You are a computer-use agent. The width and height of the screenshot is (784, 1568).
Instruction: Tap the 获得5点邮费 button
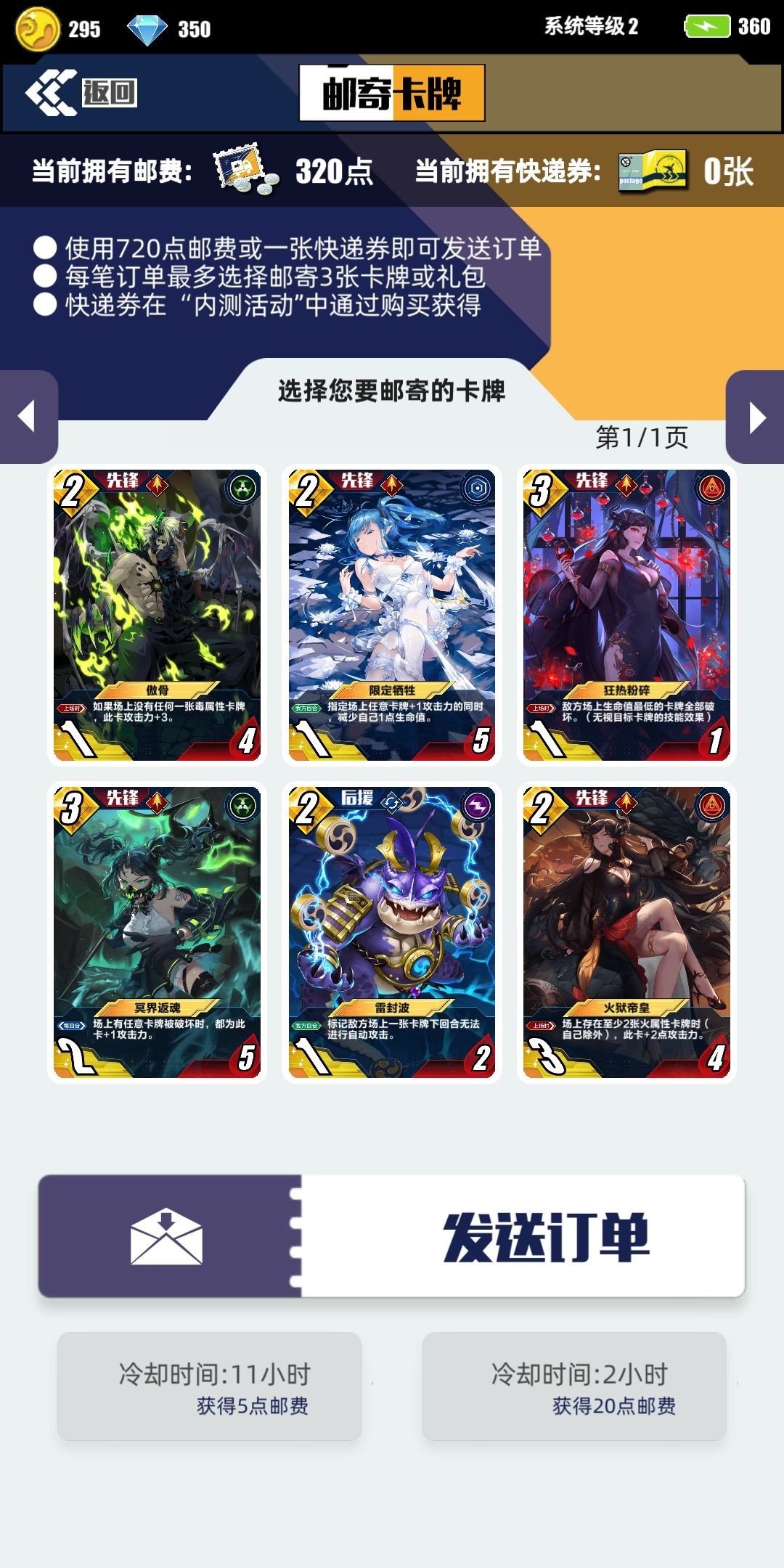coord(209,1386)
